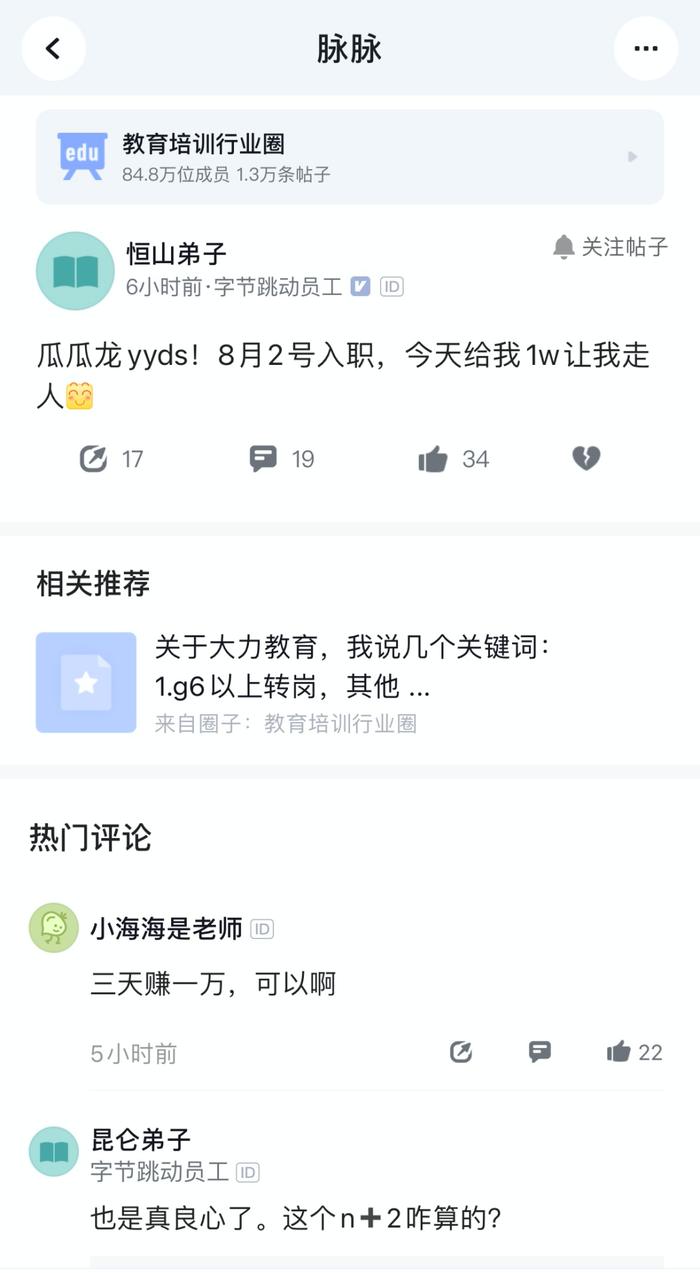
Task: Share 小海海是老师's comment
Action: point(461,1052)
